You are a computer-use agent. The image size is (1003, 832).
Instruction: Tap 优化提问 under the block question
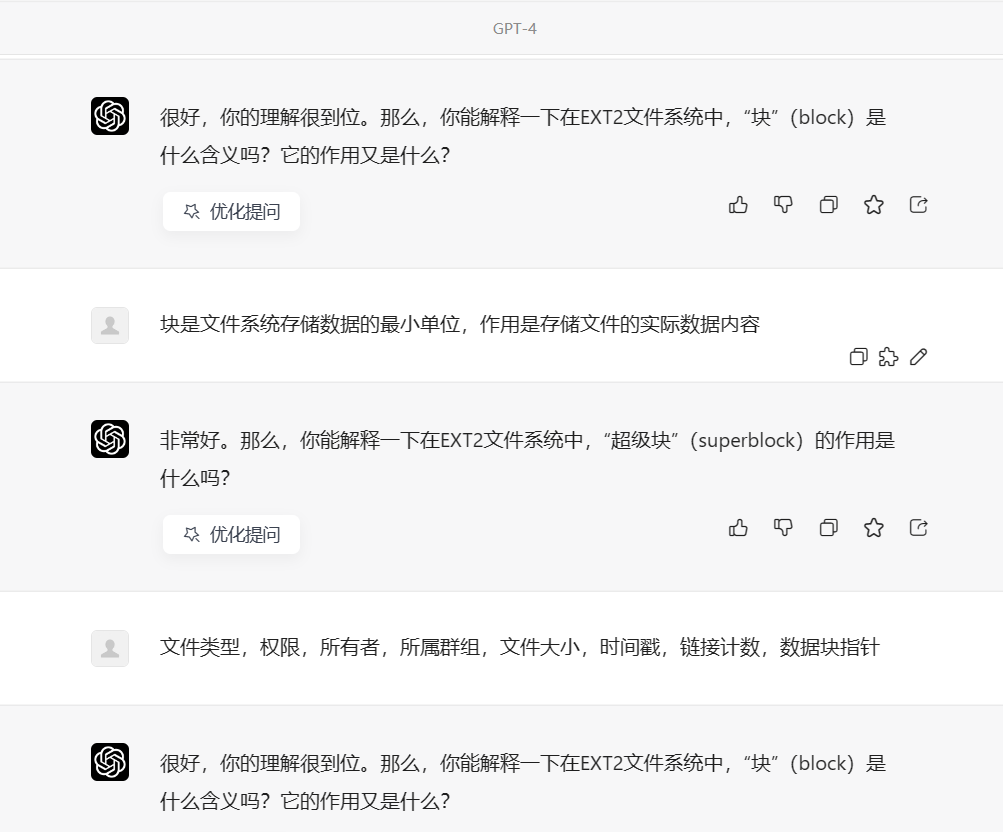pos(231,212)
